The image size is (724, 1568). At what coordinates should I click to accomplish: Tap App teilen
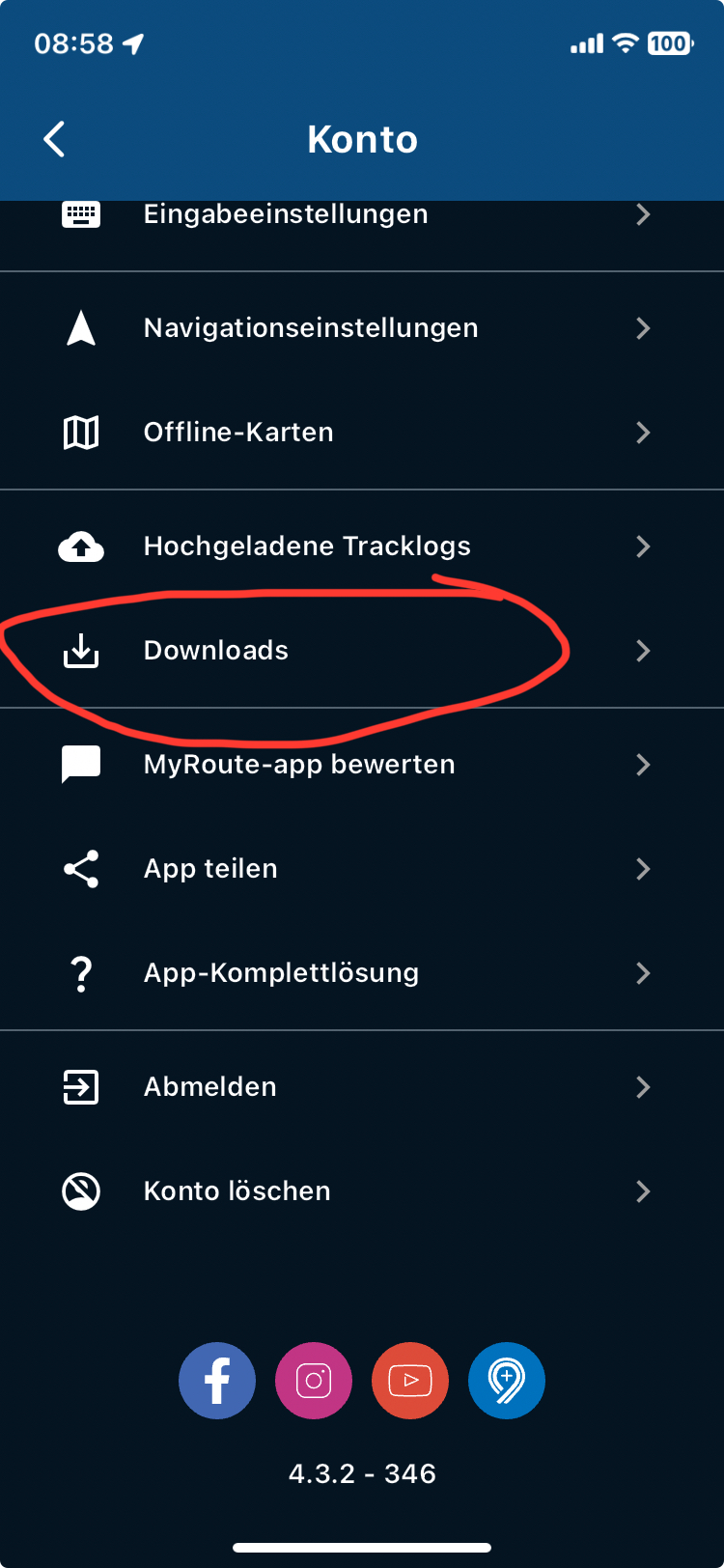click(x=210, y=869)
